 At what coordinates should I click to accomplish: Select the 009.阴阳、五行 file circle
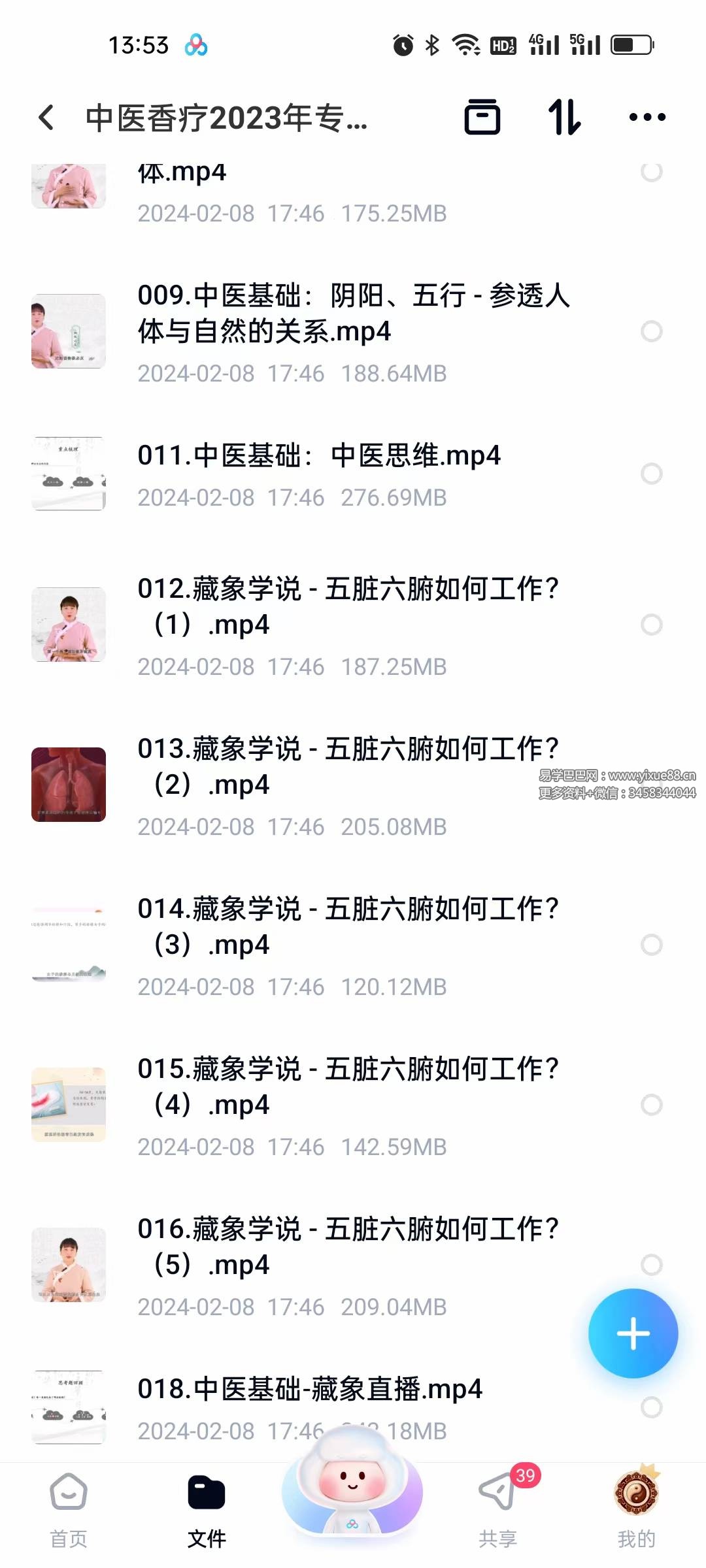[x=651, y=331]
